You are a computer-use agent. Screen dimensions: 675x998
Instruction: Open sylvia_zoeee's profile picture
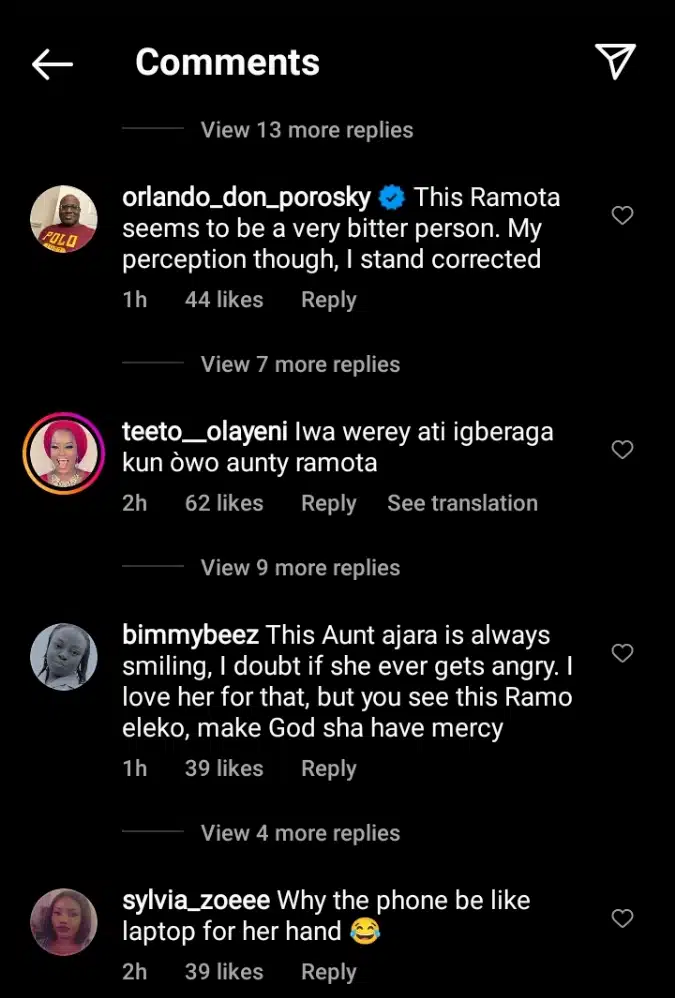(64, 922)
